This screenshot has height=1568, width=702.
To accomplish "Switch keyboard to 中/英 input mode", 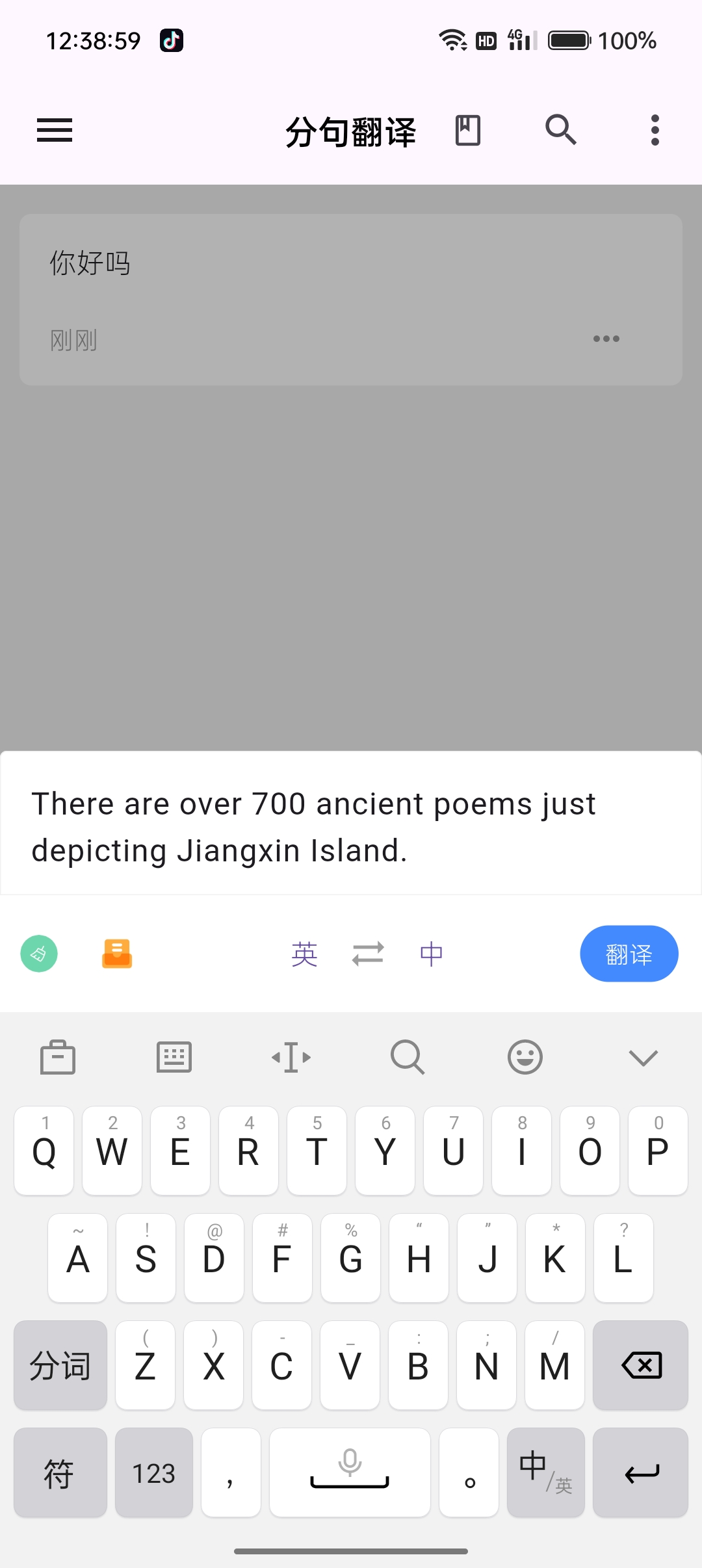I will [546, 1472].
